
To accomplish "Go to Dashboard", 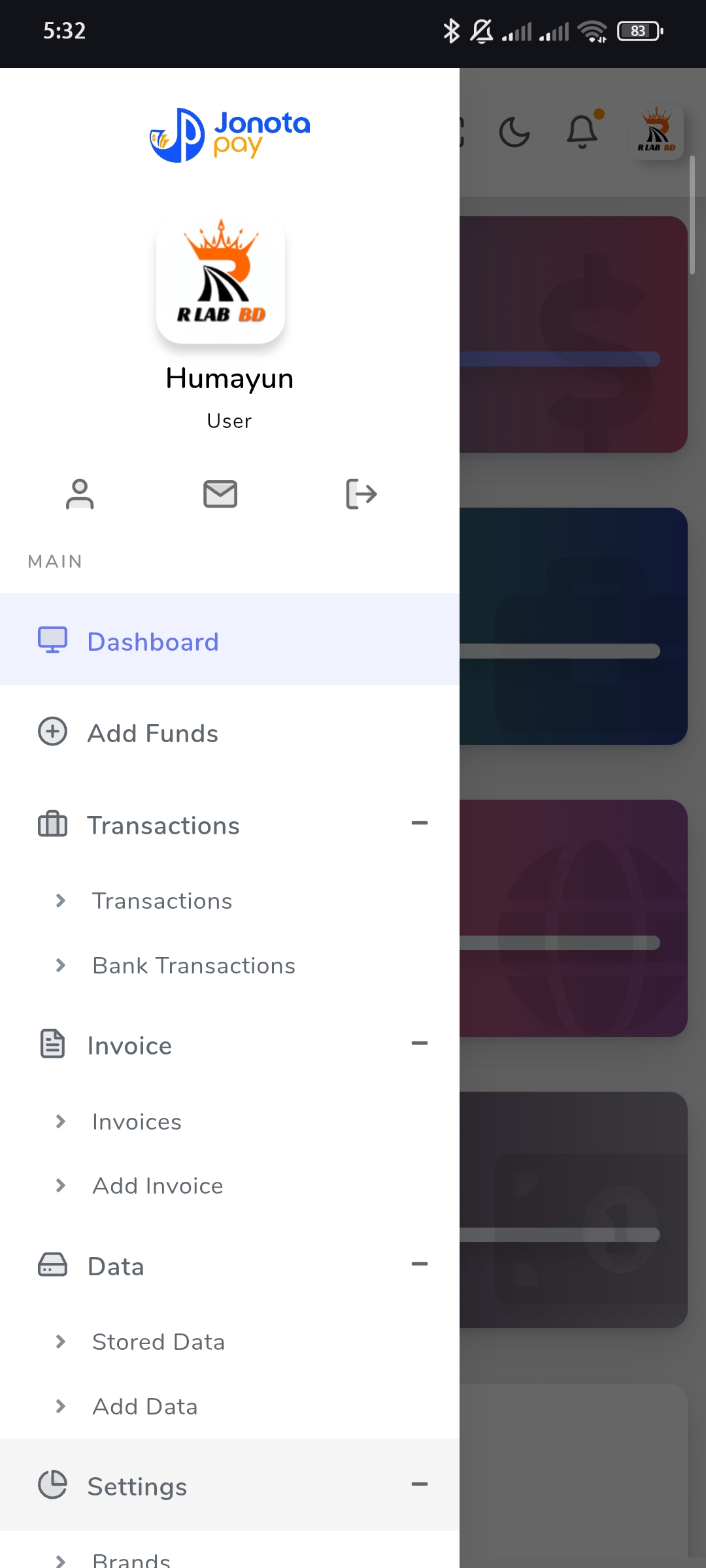I will coord(153,642).
